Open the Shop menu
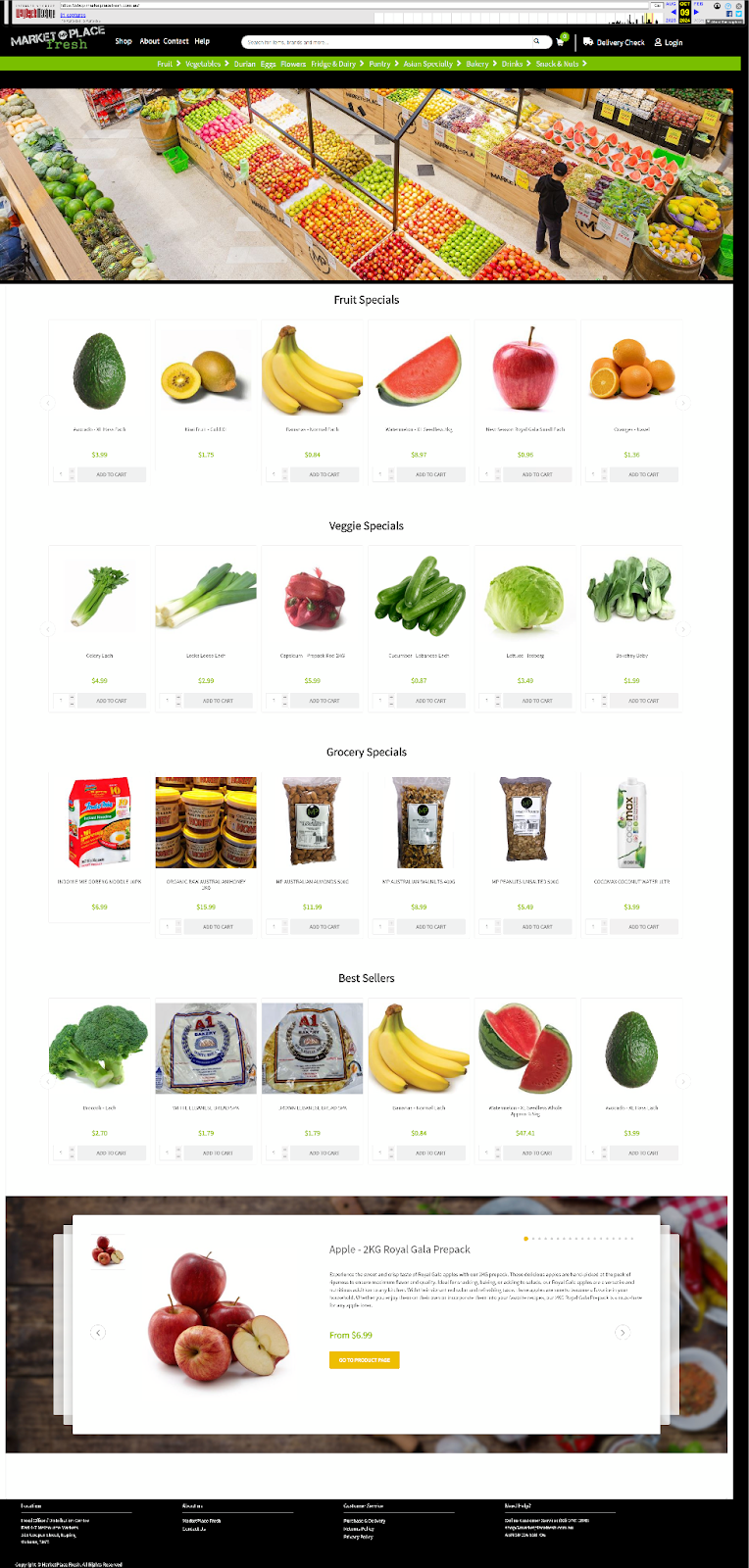Image resolution: width=749 pixels, height=1568 pixels. 123,41
